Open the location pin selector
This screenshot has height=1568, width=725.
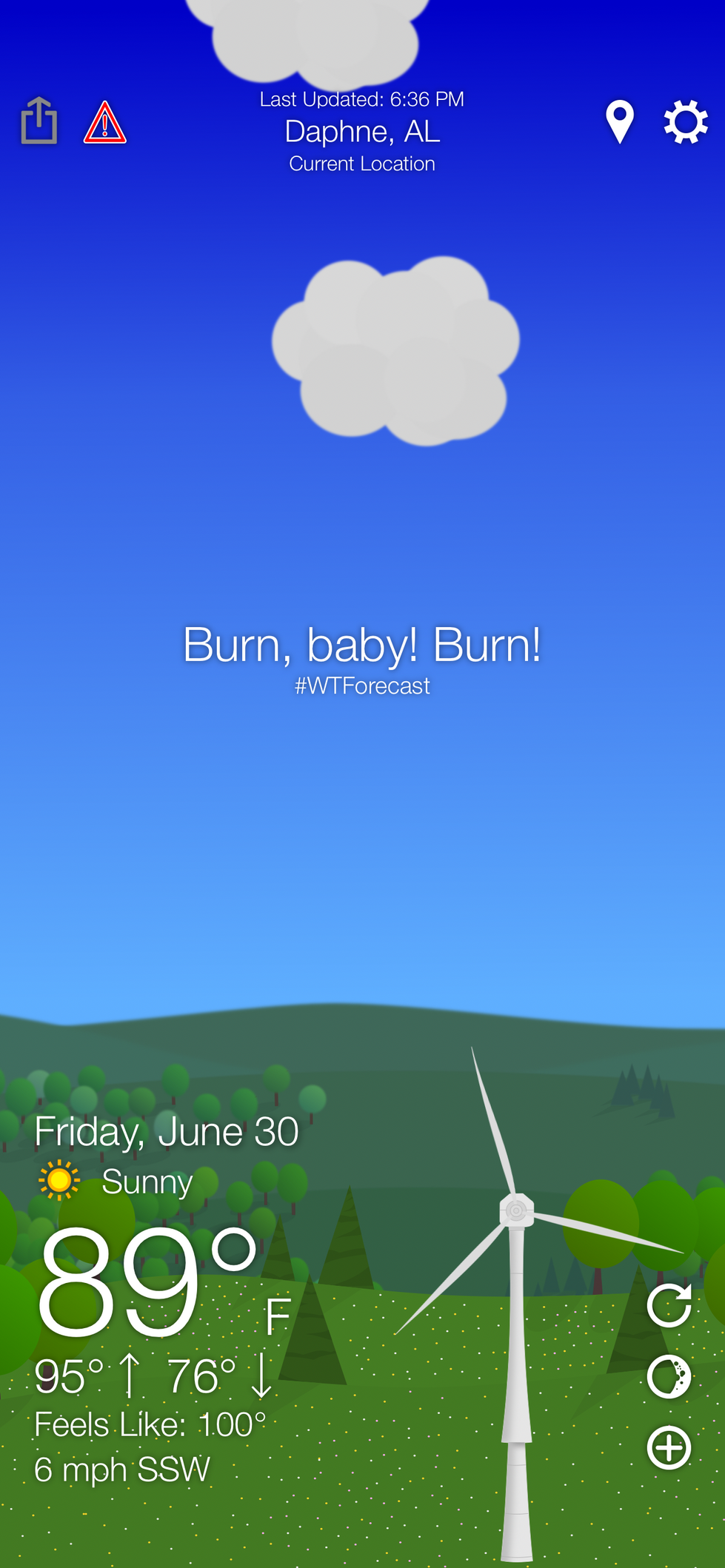click(x=619, y=121)
